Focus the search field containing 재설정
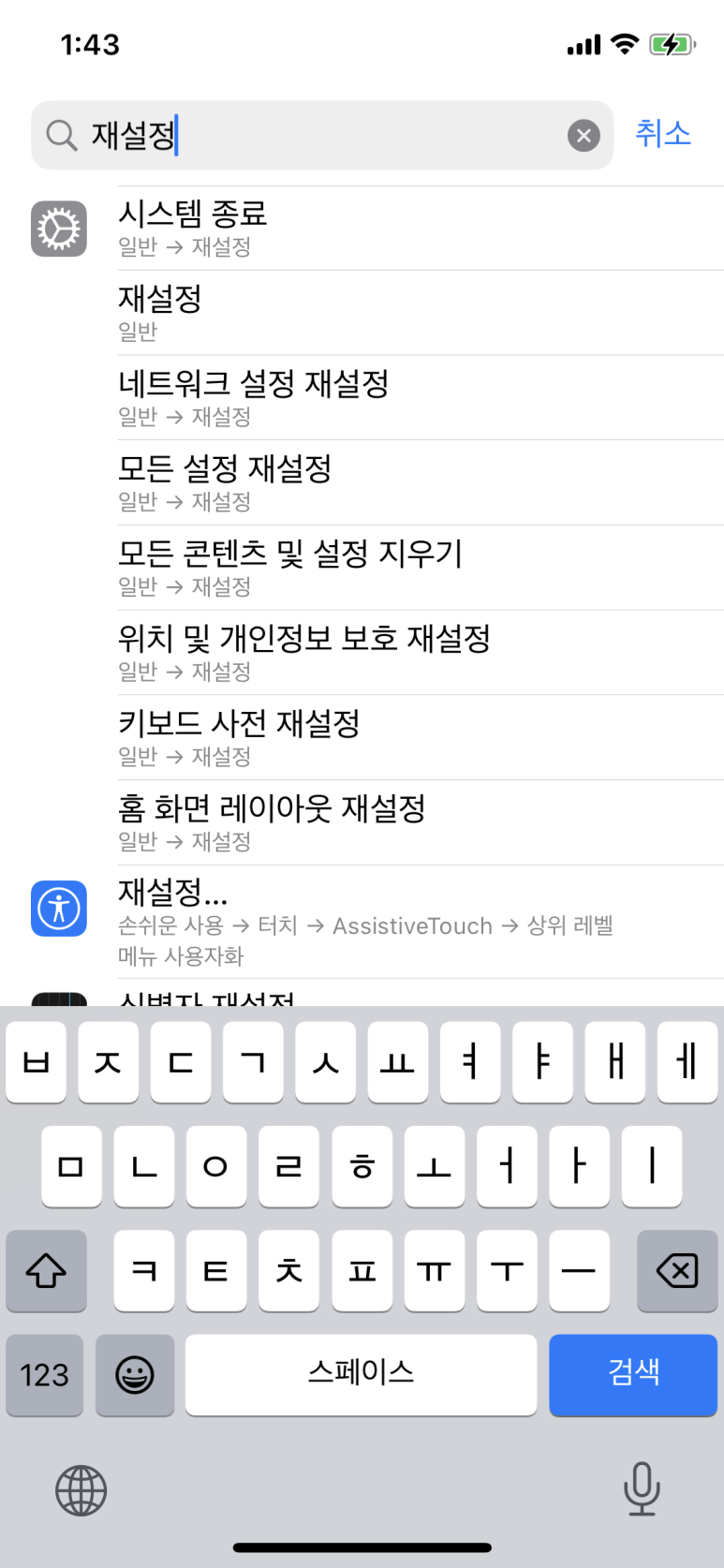724x1568 pixels. click(x=322, y=136)
